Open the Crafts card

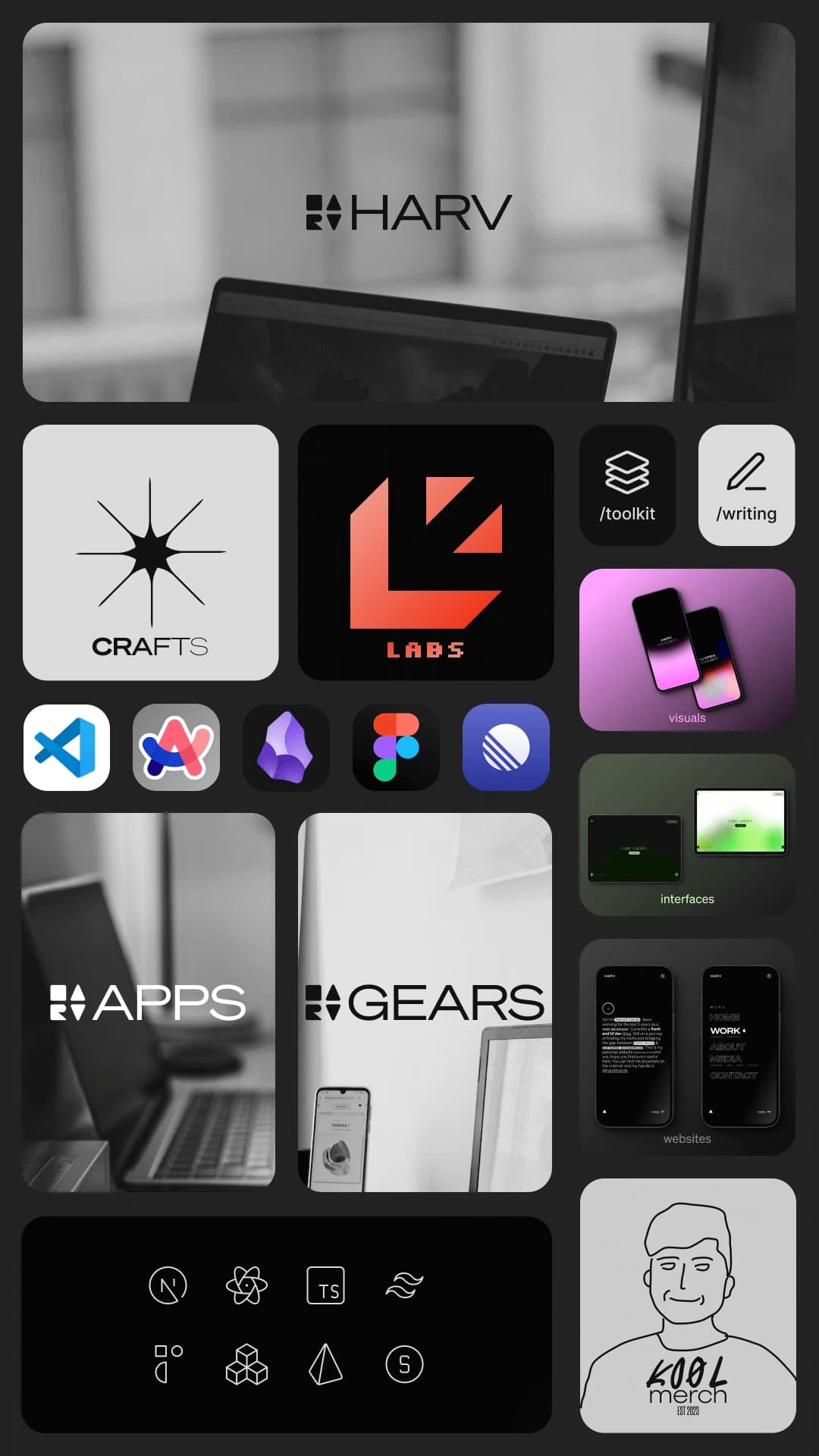(x=150, y=552)
